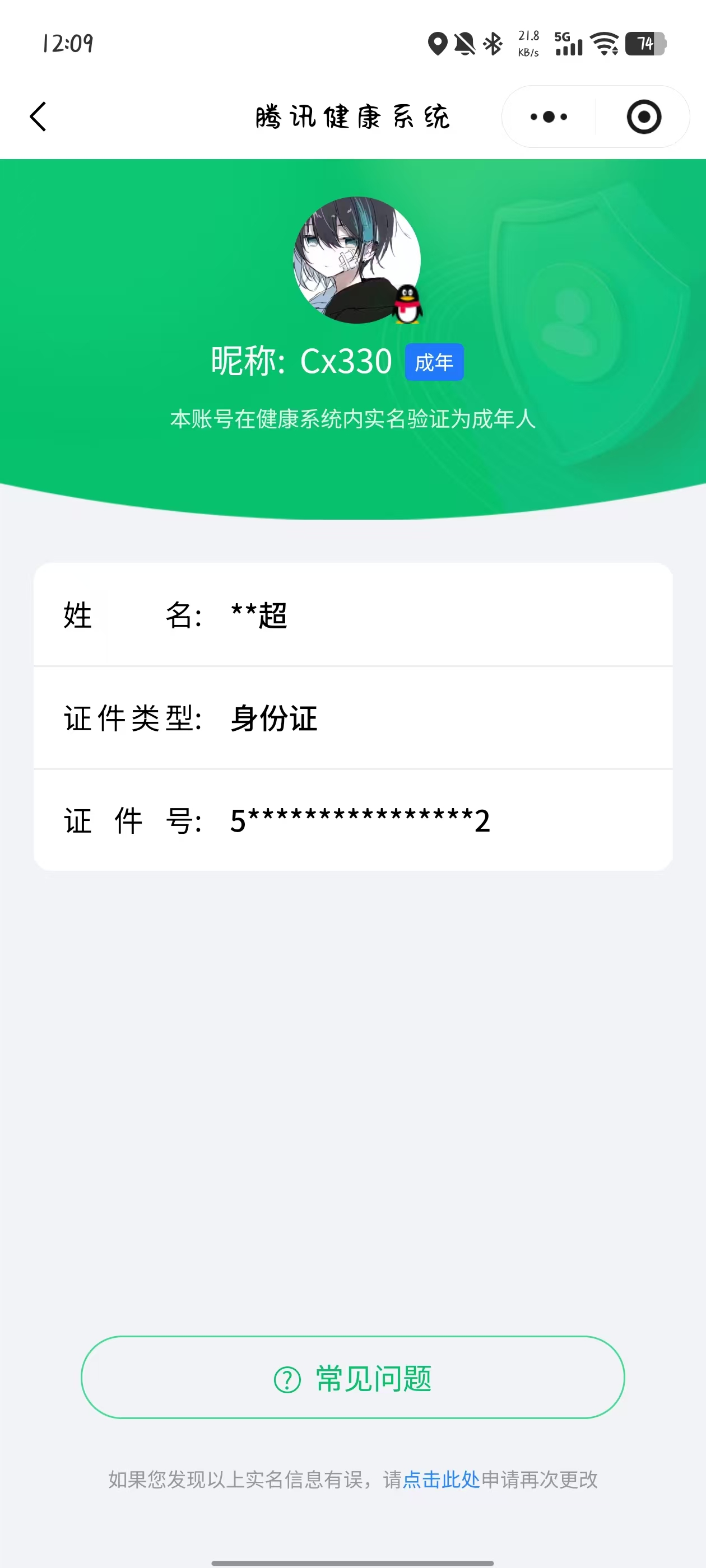Open the mini program options via three-dot menu
This screenshot has width=706, height=1568.
coord(546,116)
